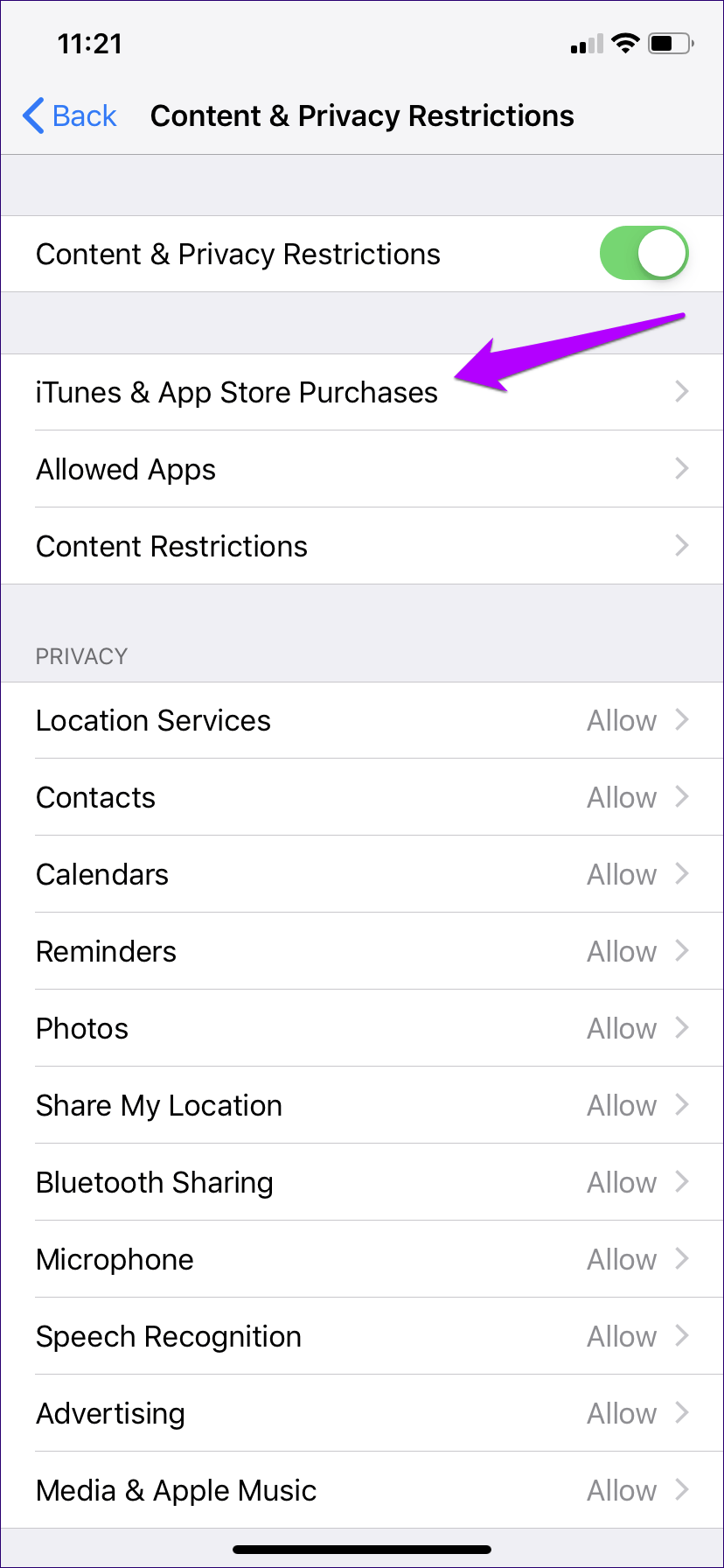Open Speech Recognition setting
Screen dimensions: 724x1568
[x=362, y=1336]
